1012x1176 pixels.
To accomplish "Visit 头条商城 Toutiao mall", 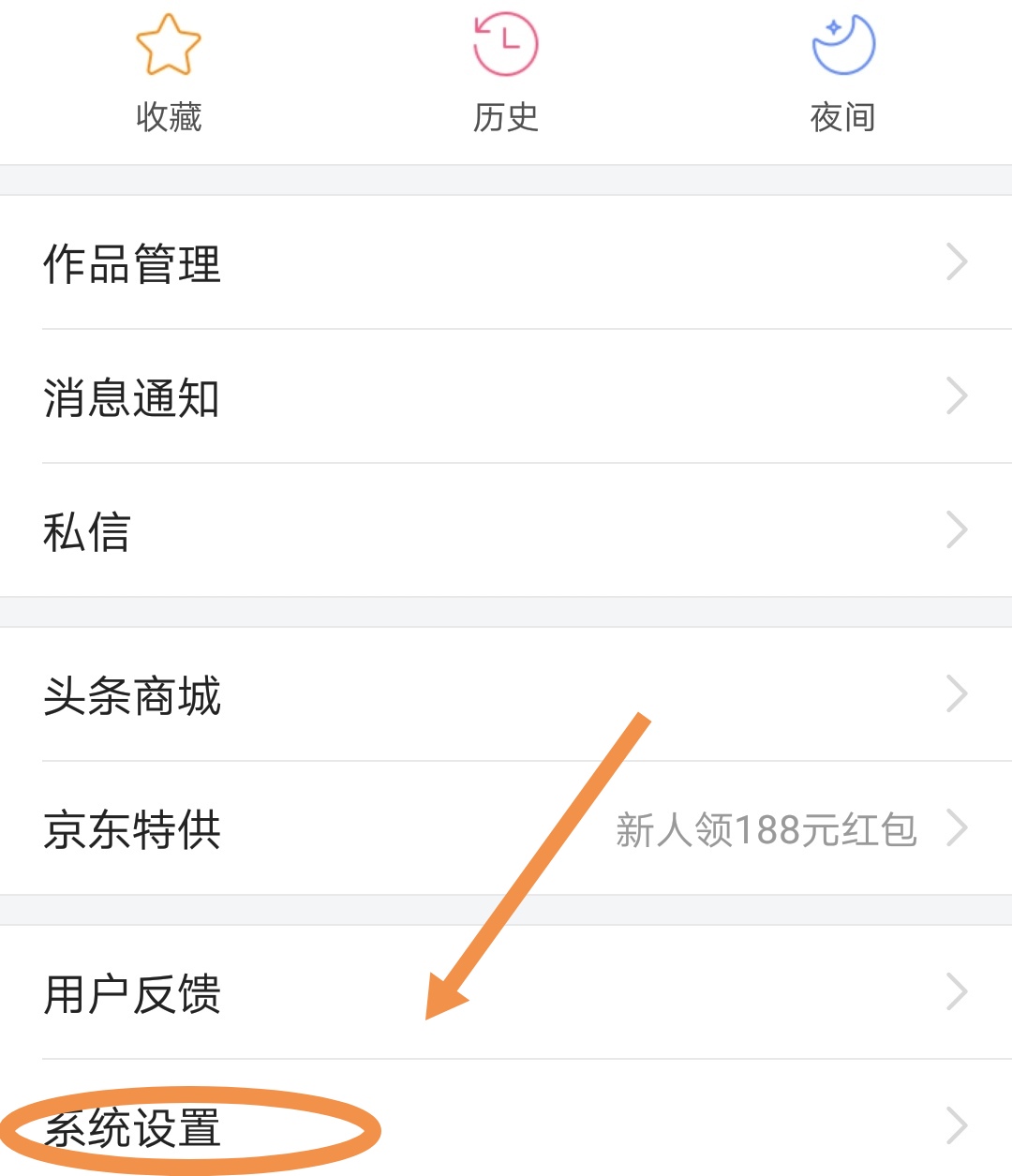I will 131,693.
